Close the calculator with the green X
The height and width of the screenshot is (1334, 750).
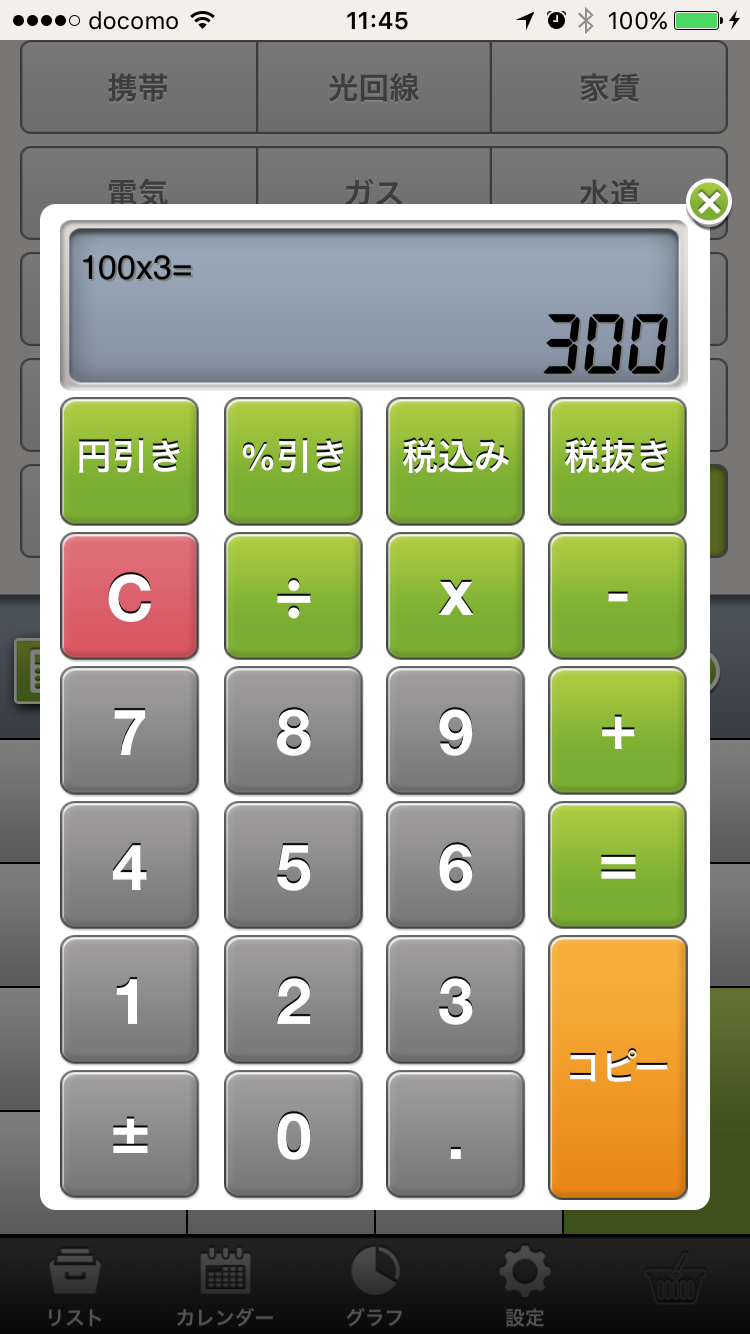709,203
